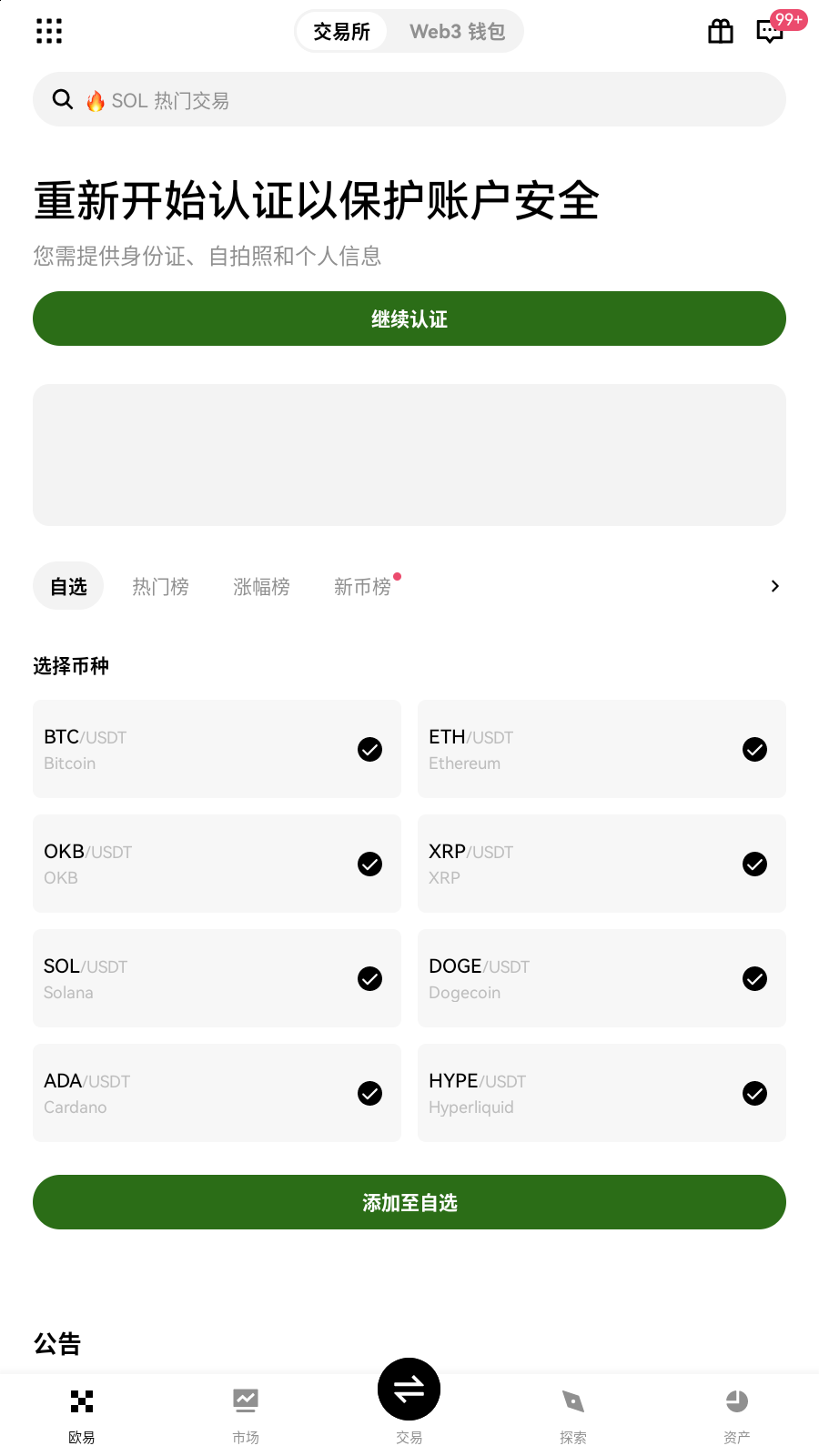This screenshot has width=819, height=1456.
Task: Toggle the DOGE/USDT selection off
Action: (x=754, y=978)
